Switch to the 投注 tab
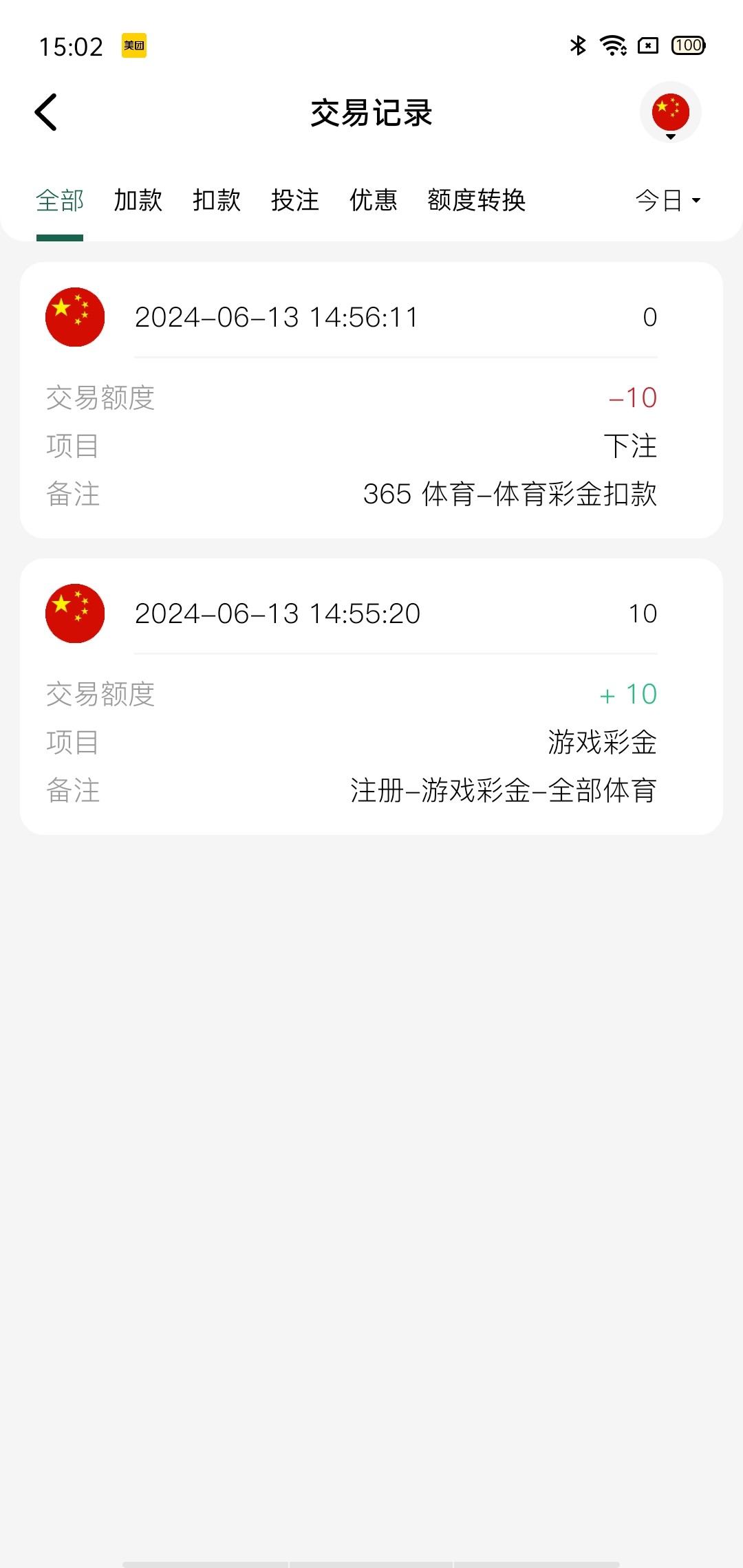 click(295, 200)
